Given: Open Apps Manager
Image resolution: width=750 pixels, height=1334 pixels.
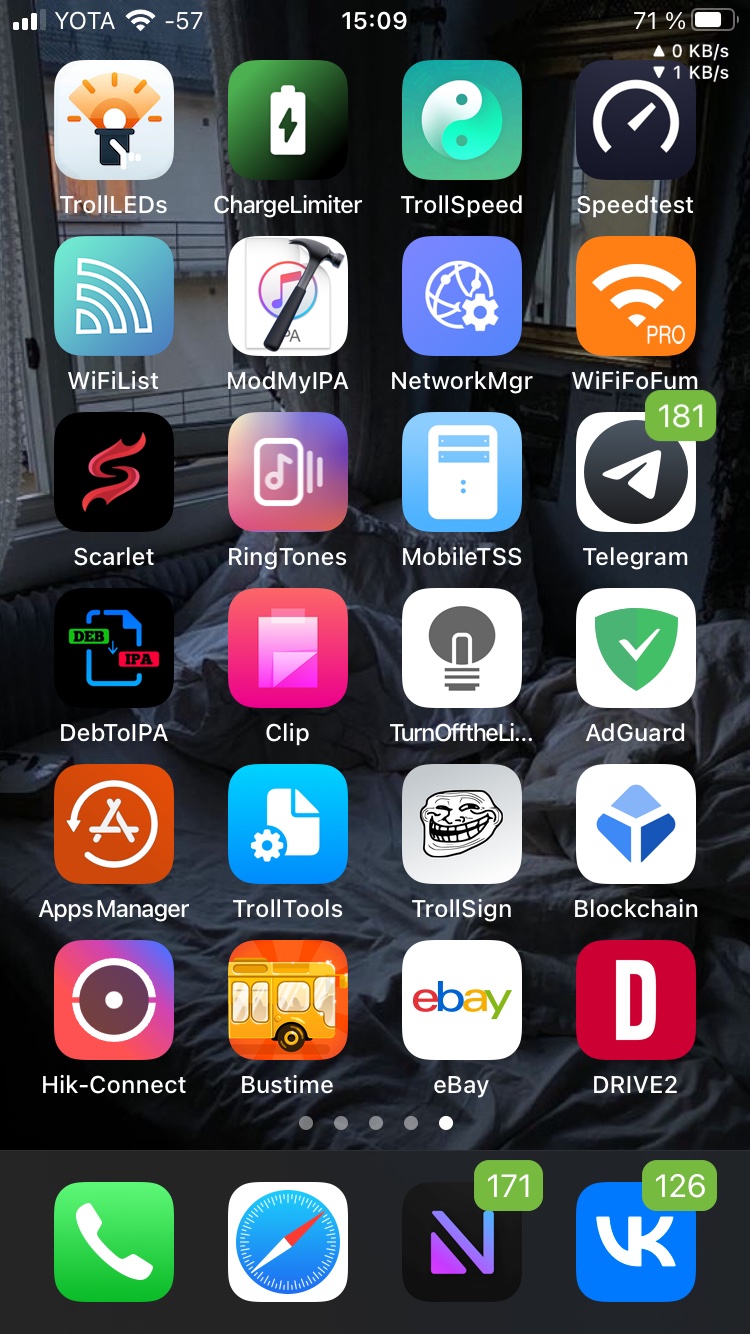Looking at the screenshot, I should (114, 825).
